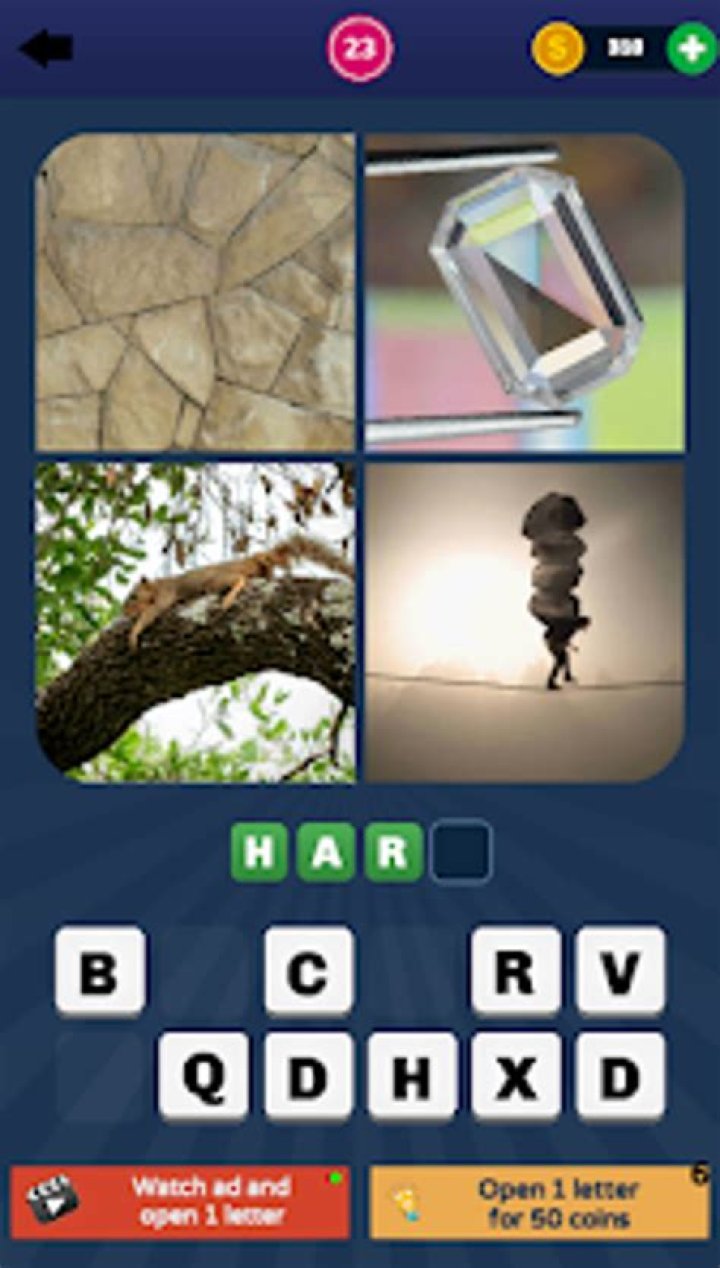Enlarge the diamond in tweezers picture
The width and height of the screenshot is (720, 1268).
[525, 292]
